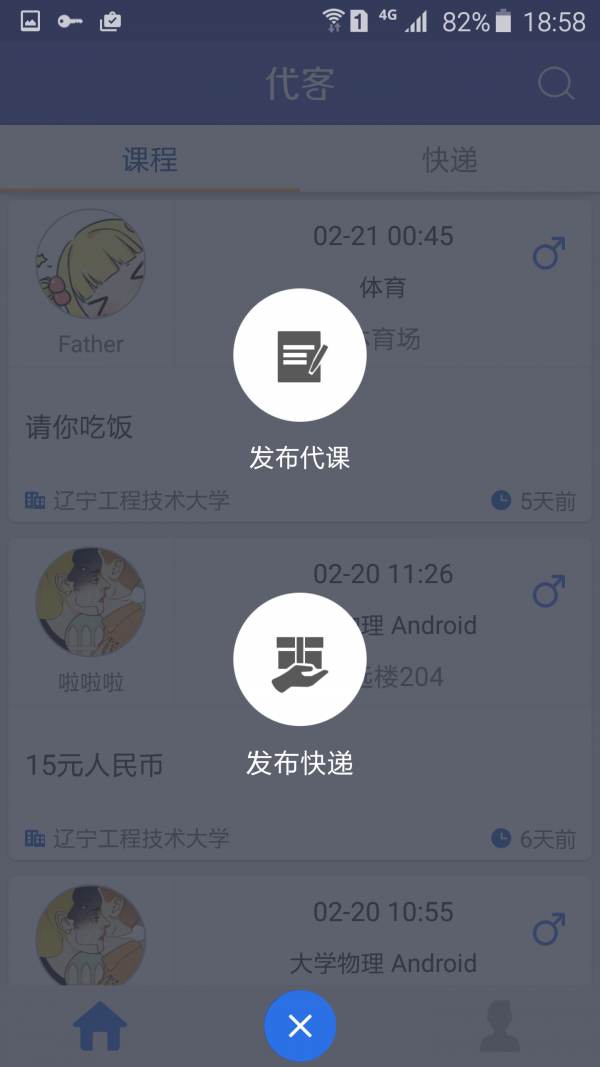Go to the home tab
This screenshot has width=600, height=1067.
coord(100,1026)
